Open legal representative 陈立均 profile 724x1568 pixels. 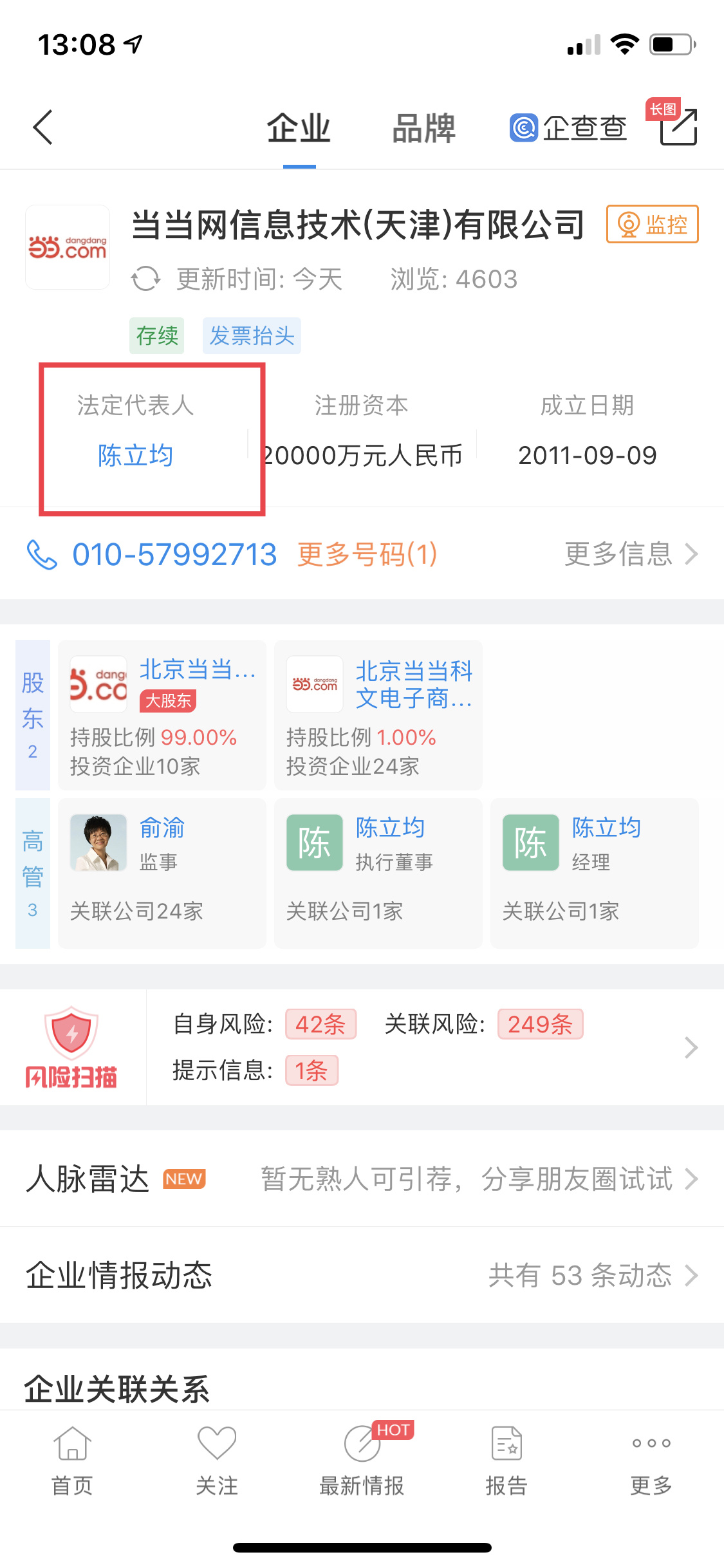[x=136, y=455]
